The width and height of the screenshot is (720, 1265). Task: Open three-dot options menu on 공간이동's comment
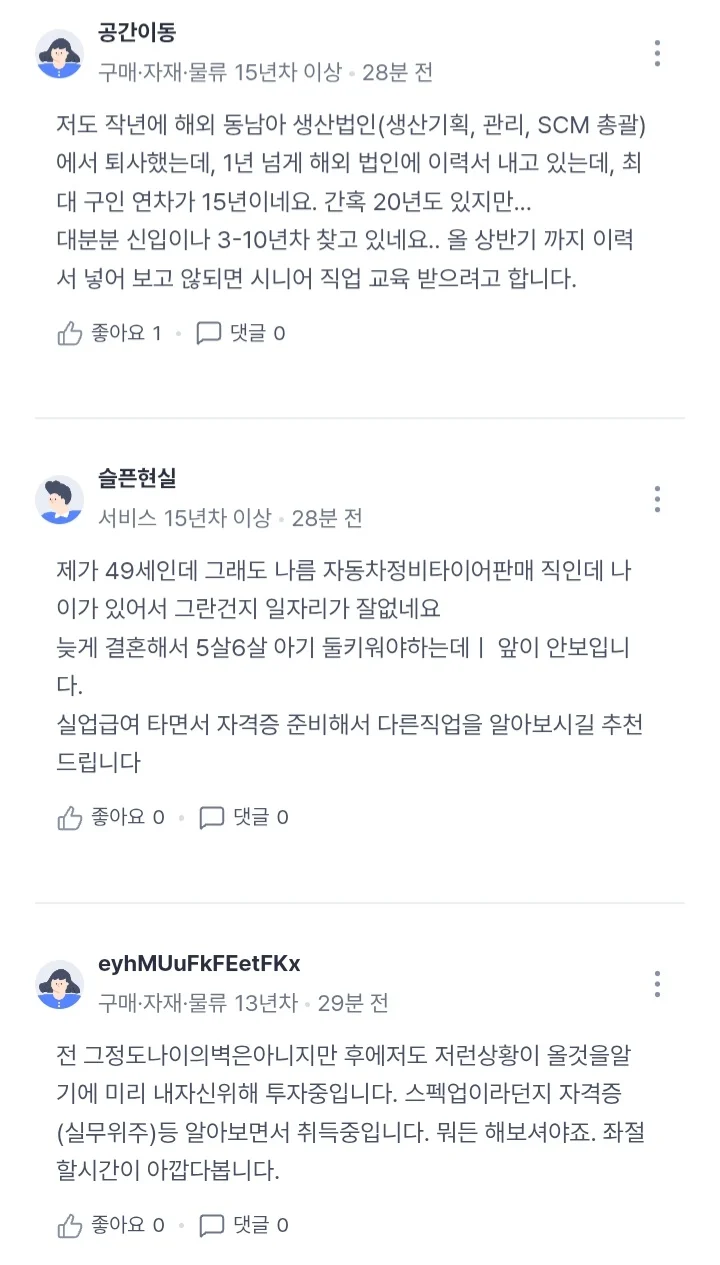(657, 55)
